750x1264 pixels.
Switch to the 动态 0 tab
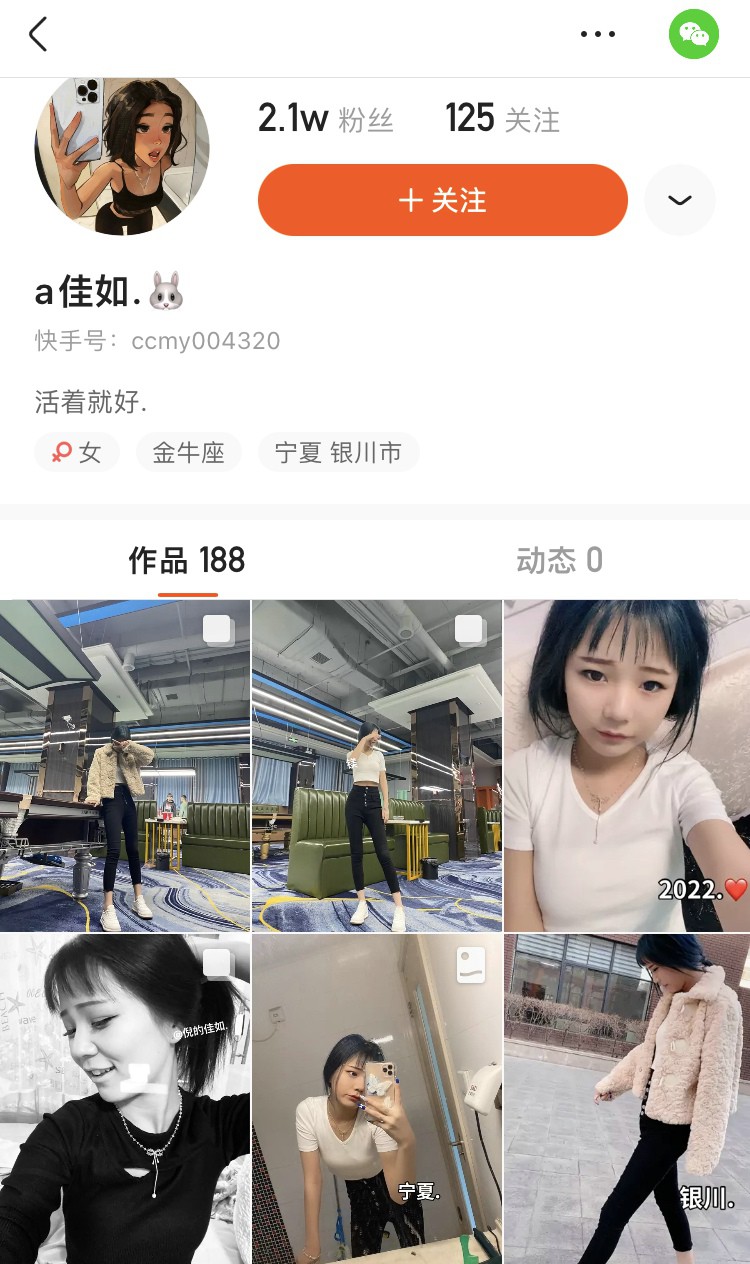pyautogui.click(x=559, y=561)
